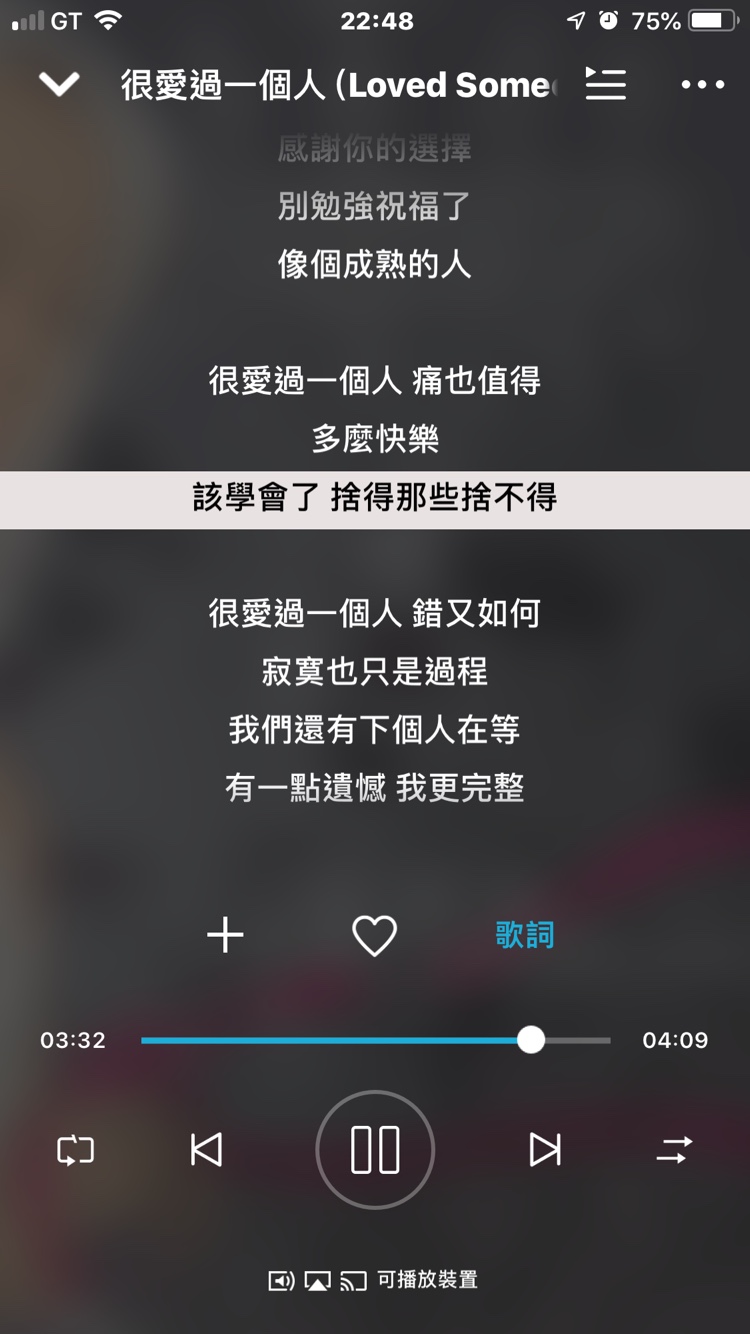Skip to the next track

click(544, 1150)
